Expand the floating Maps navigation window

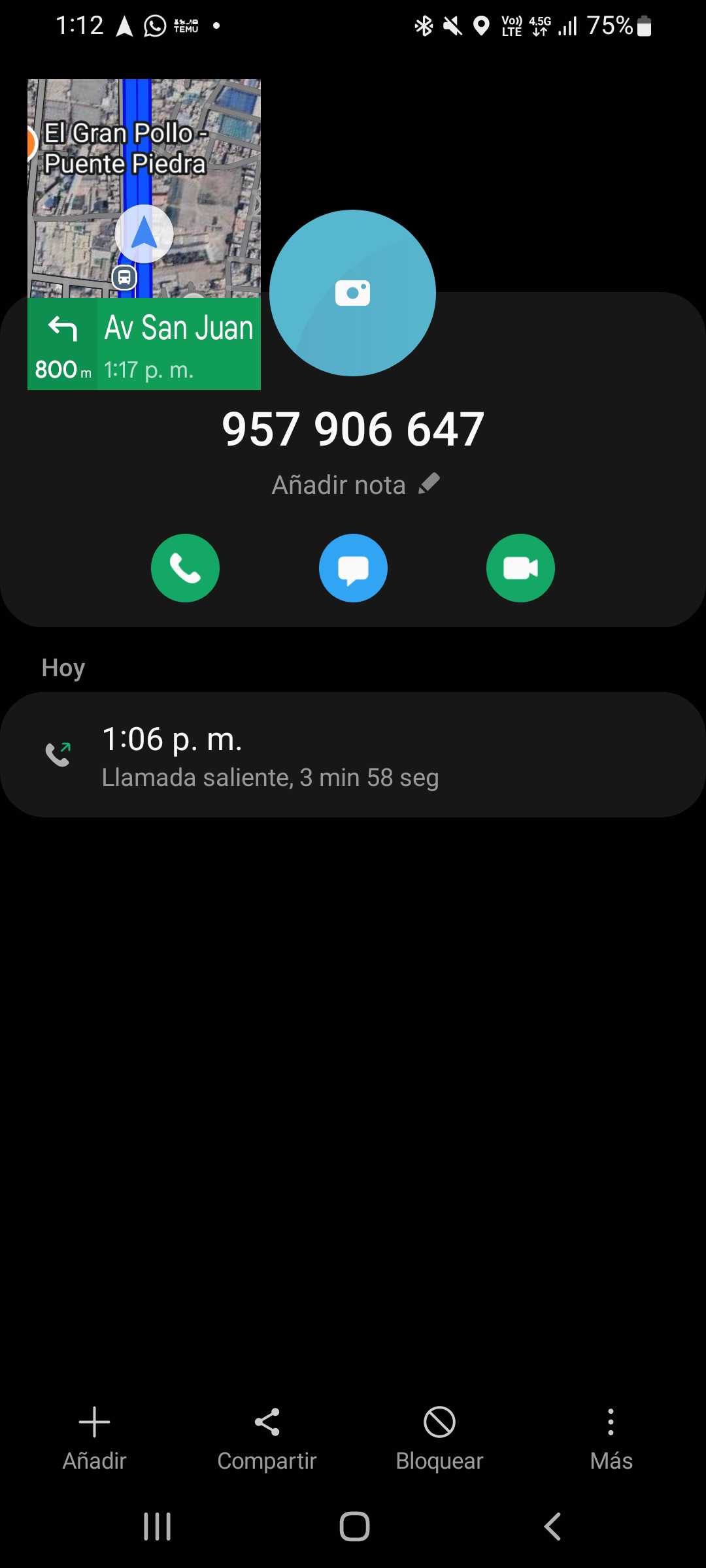pyautogui.click(x=144, y=234)
